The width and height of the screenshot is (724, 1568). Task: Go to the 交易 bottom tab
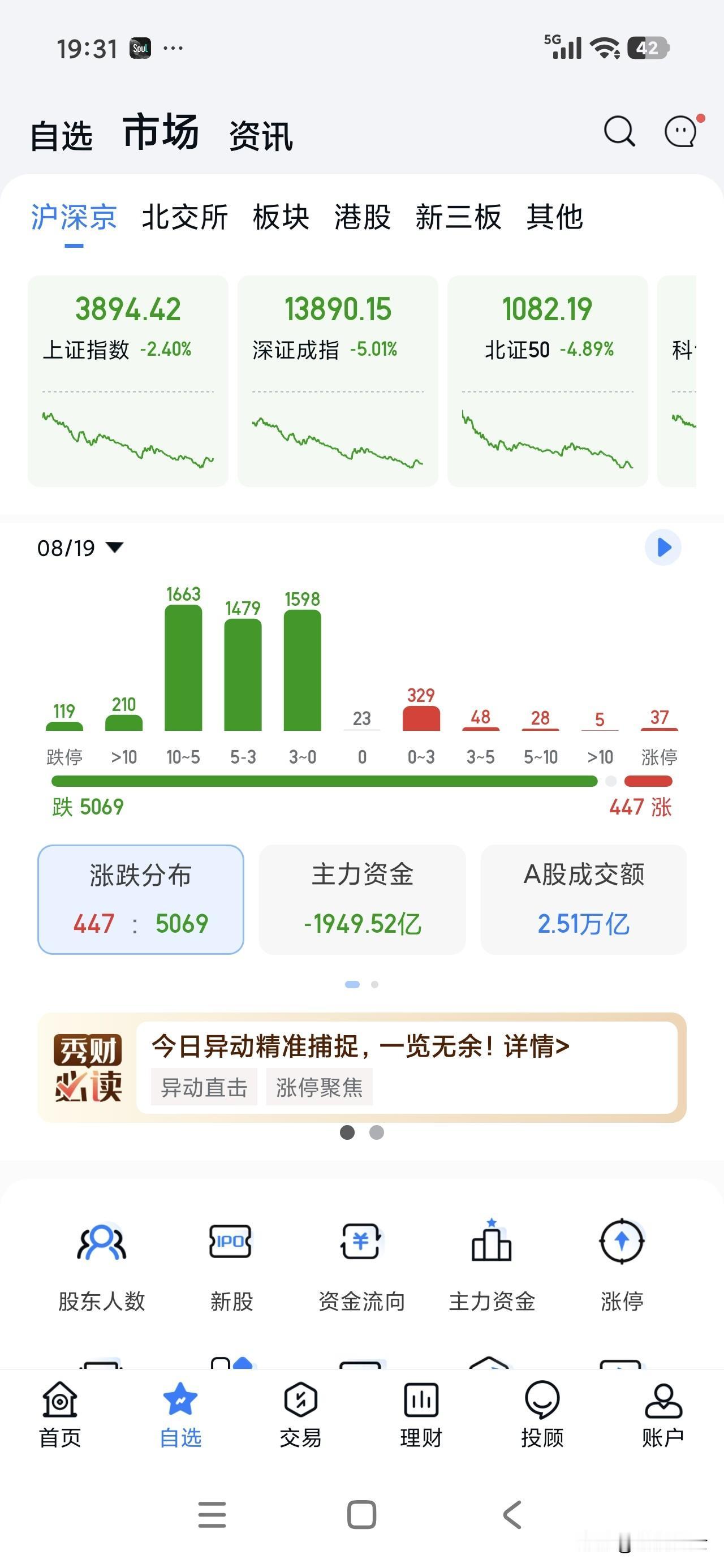click(300, 1415)
